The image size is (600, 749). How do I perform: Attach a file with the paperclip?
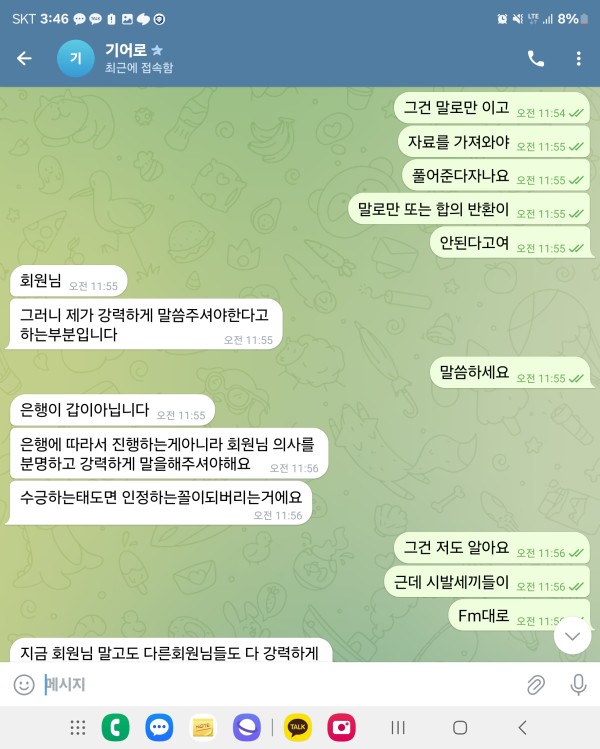click(536, 685)
